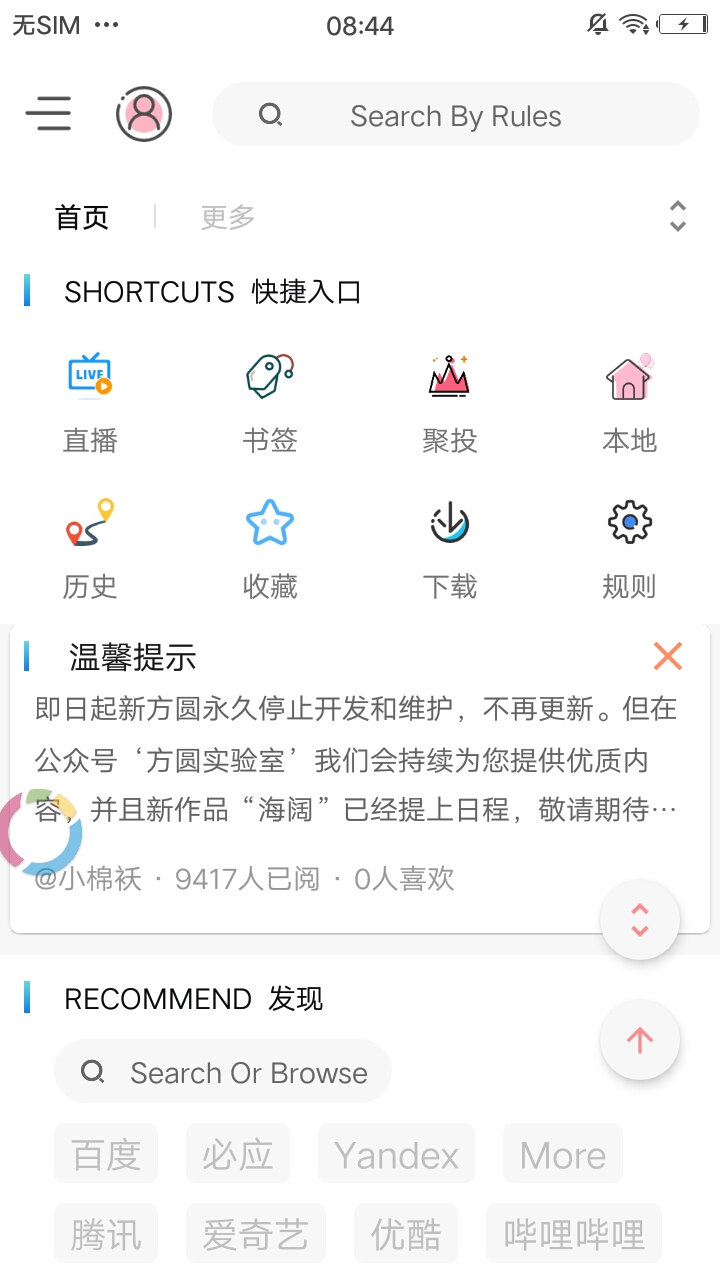Dismiss the 温馨提示 notice card

[x=667, y=656]
